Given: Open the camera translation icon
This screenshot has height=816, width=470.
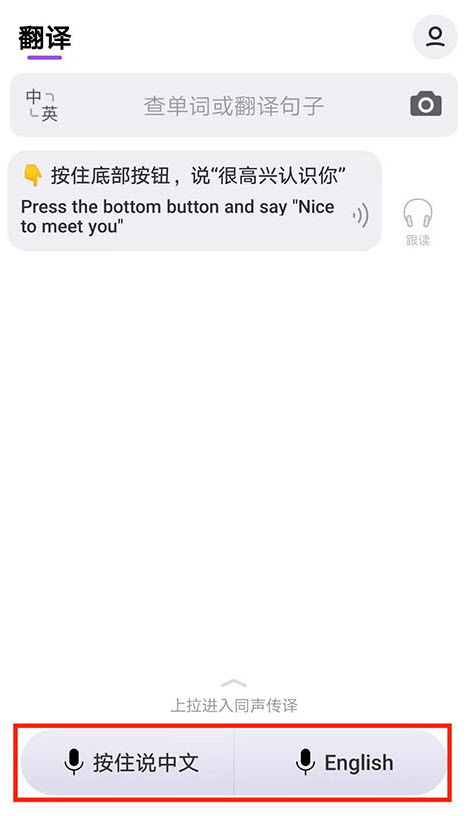Looking at the screenshot, I should pyautogui.click(x=426, y=104).
